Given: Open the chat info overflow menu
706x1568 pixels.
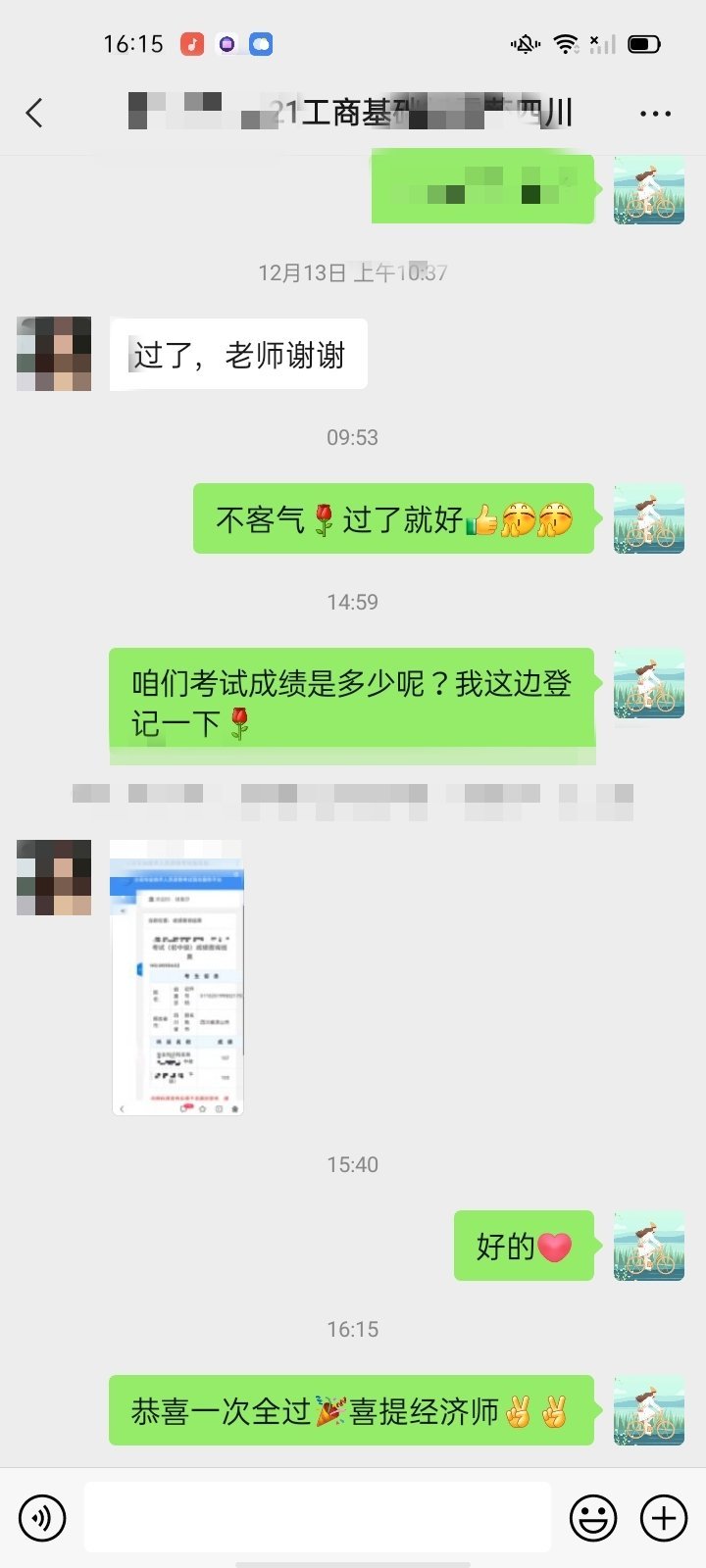Looking at the screenshot, I should coord(655,114).
